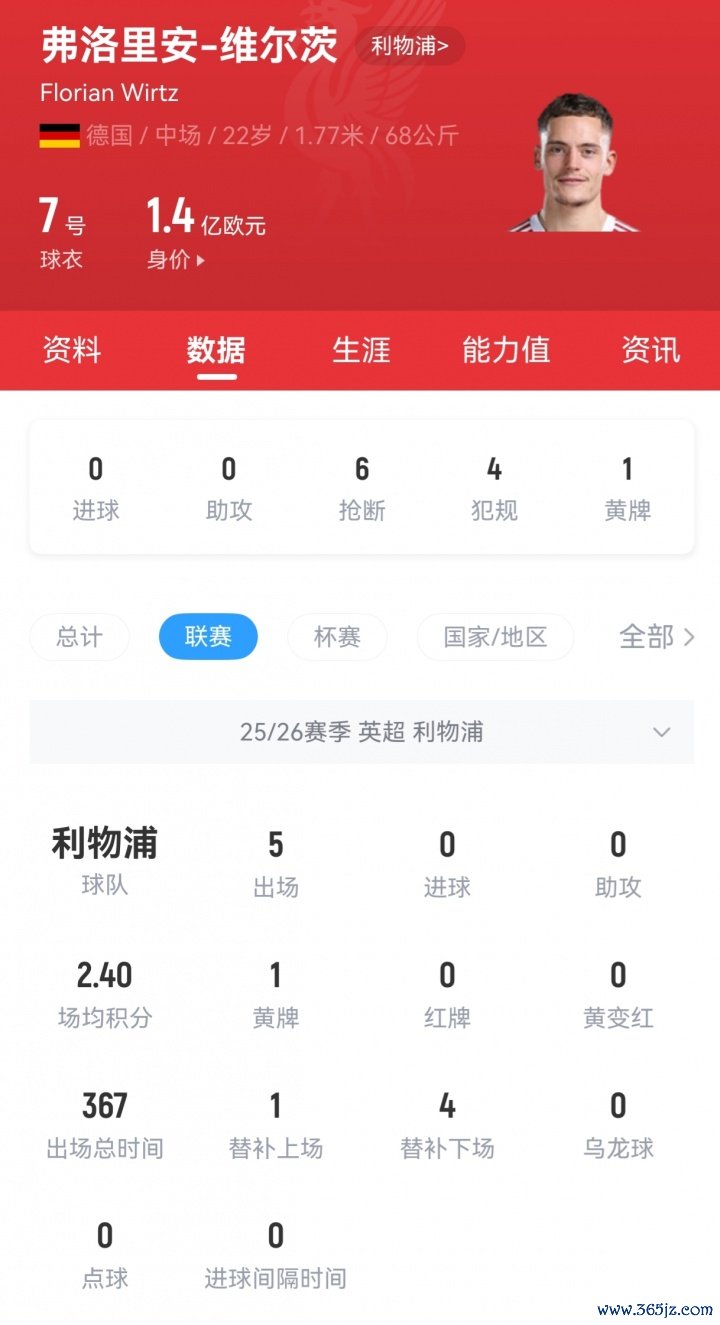Select the 数据 tab

pyautogui.click(x=216, y=350)
